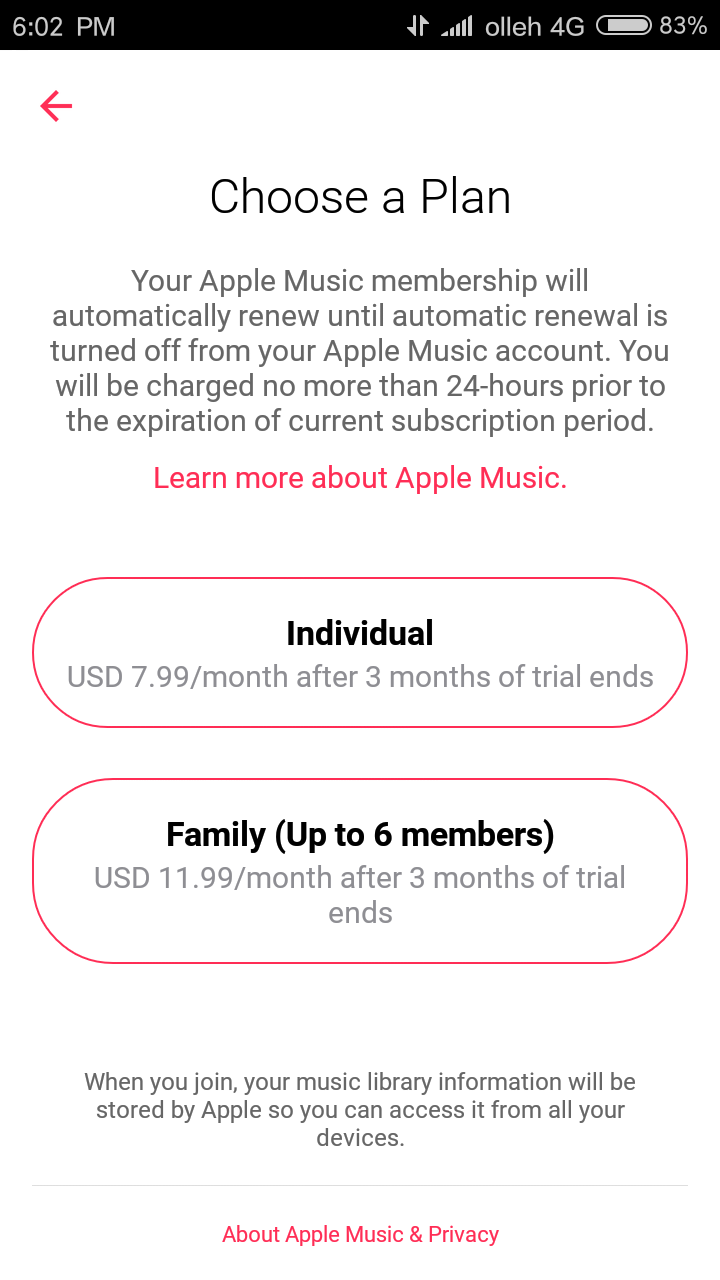The width and height of the screenshot is (720, 1280).
Task: Open About Apple Music & Privacy
Action: [360, 1234]
